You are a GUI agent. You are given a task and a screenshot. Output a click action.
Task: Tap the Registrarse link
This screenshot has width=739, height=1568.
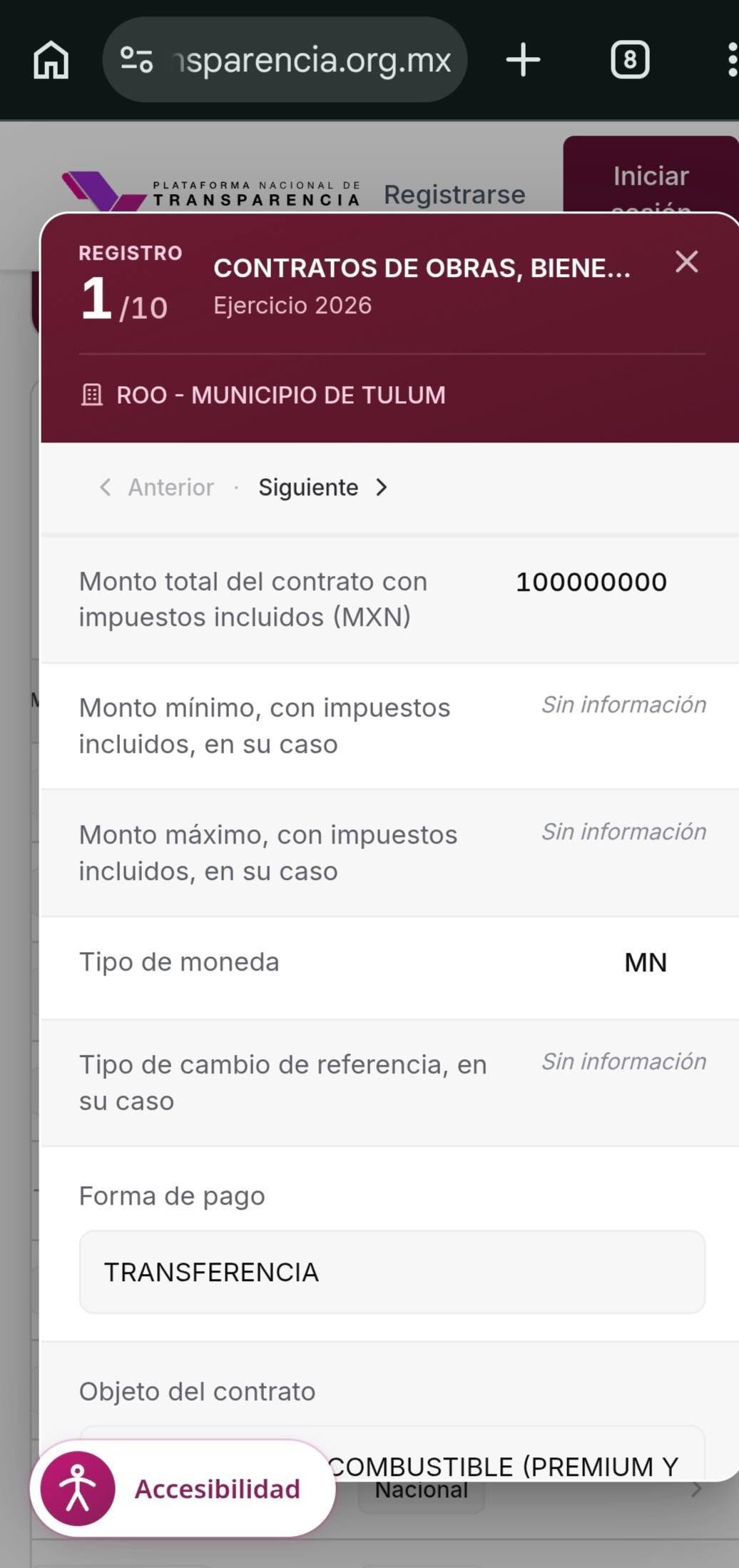pos(454,194)
